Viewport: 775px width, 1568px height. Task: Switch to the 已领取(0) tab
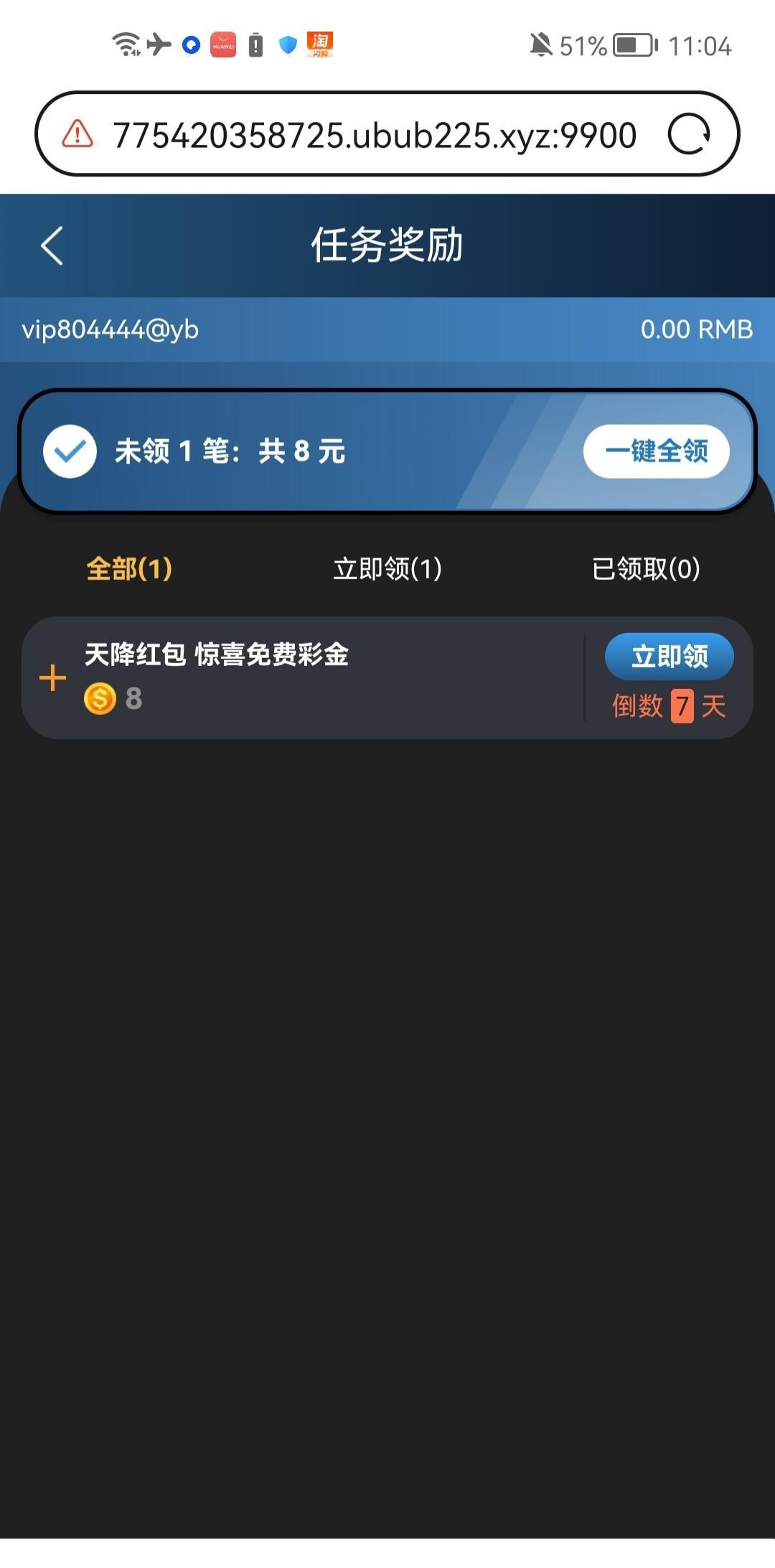click(x=646, y=569)
